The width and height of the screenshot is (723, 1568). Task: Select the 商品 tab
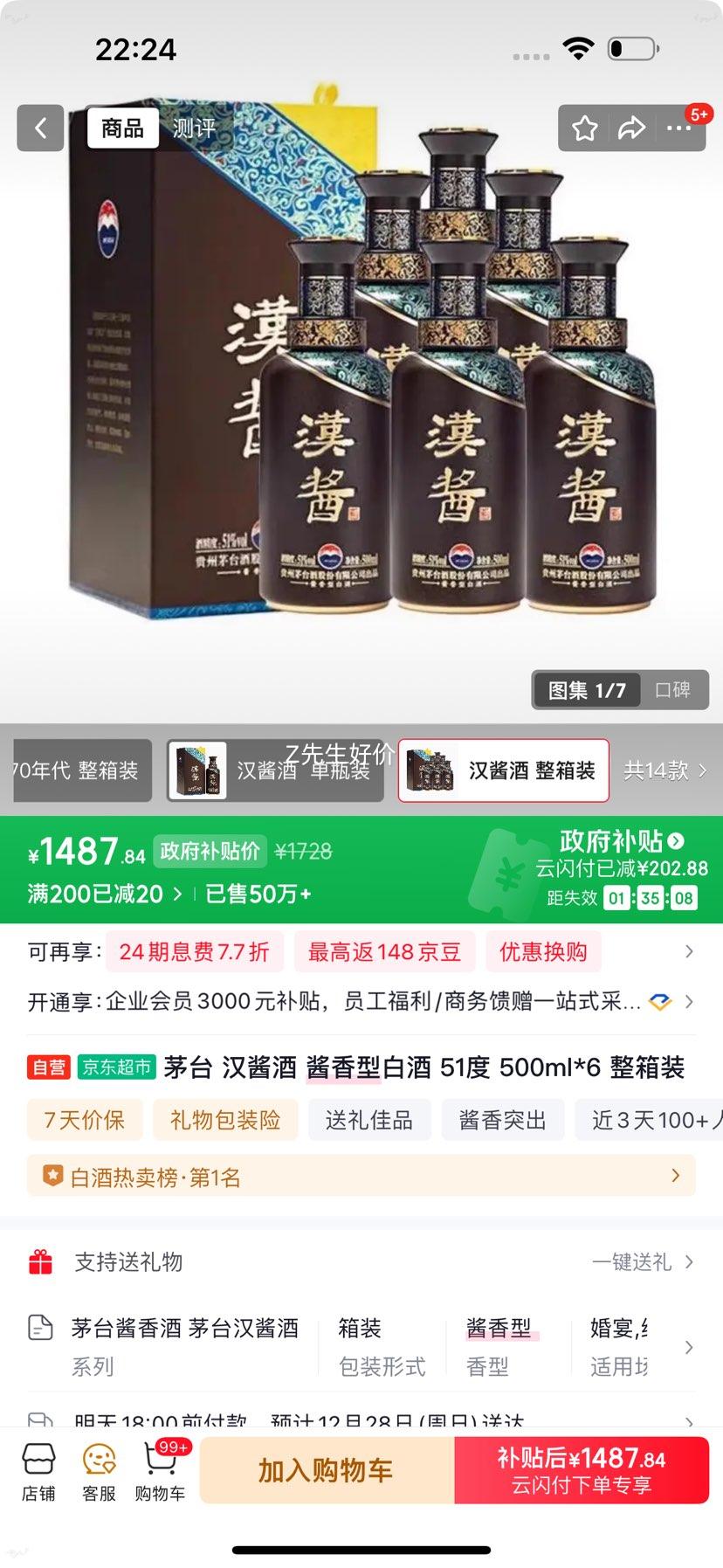tap(122, 128)
